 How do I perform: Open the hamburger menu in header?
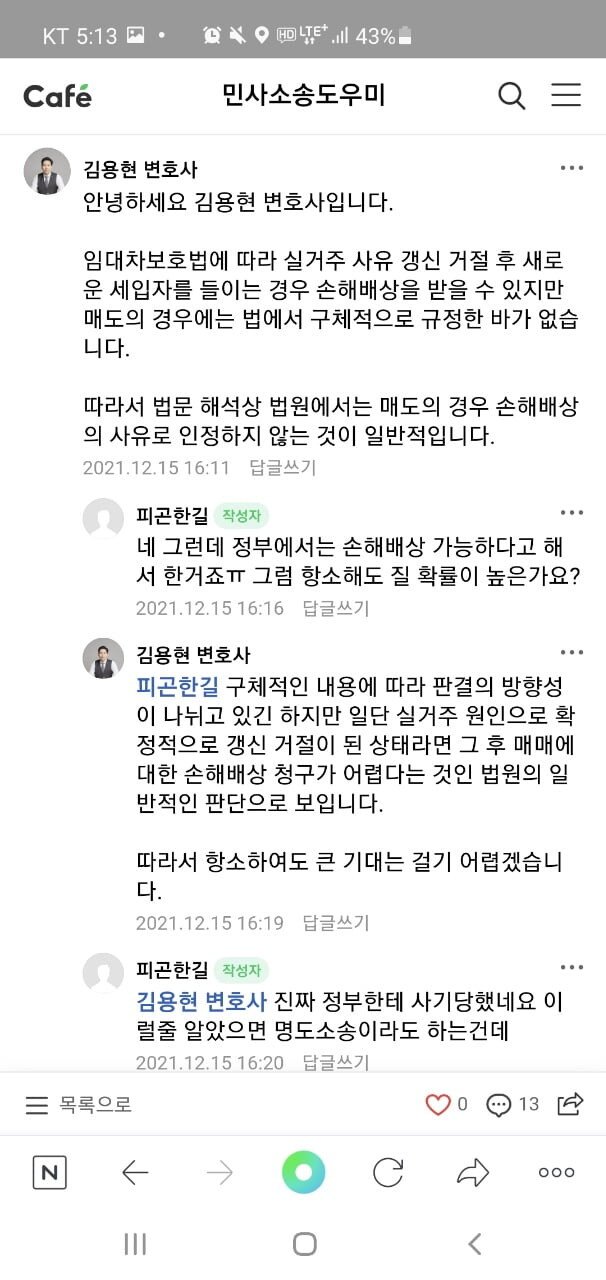(x=566, y=96)
